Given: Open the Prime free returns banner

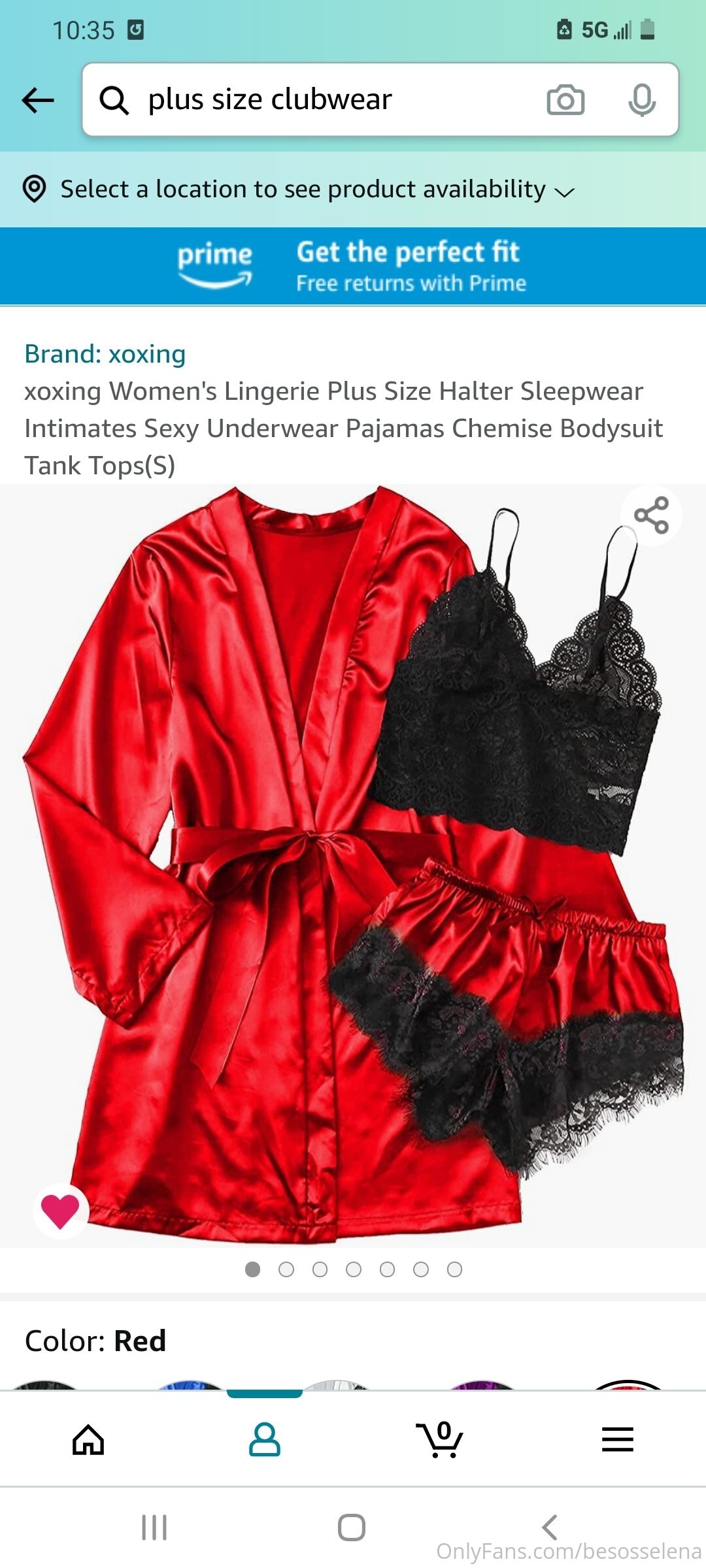Looking at the screenshot, I should (353, 267).
